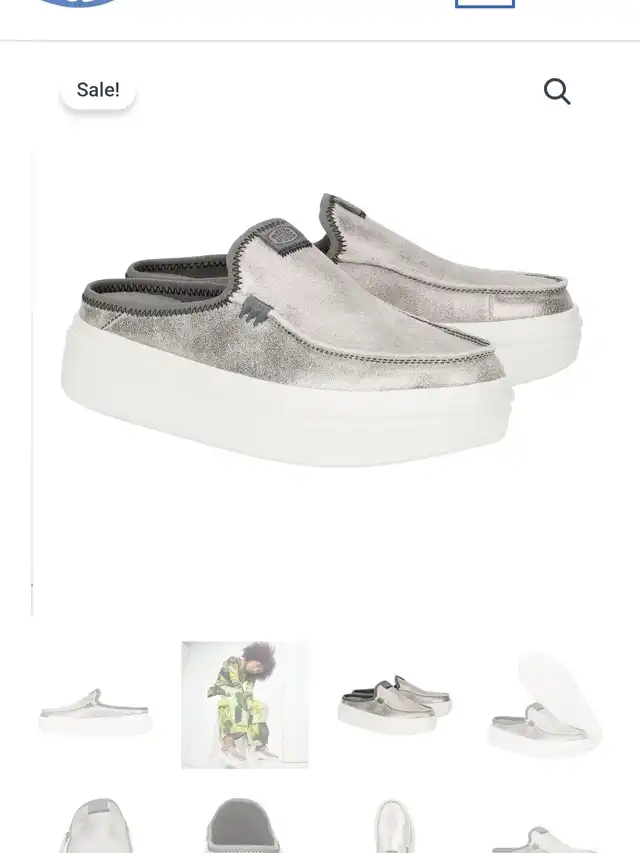Select the pair-of-shoes angled thumbnail
This screenshot has width=640, height=853.
pyautogui.click(x=395, y=705)
